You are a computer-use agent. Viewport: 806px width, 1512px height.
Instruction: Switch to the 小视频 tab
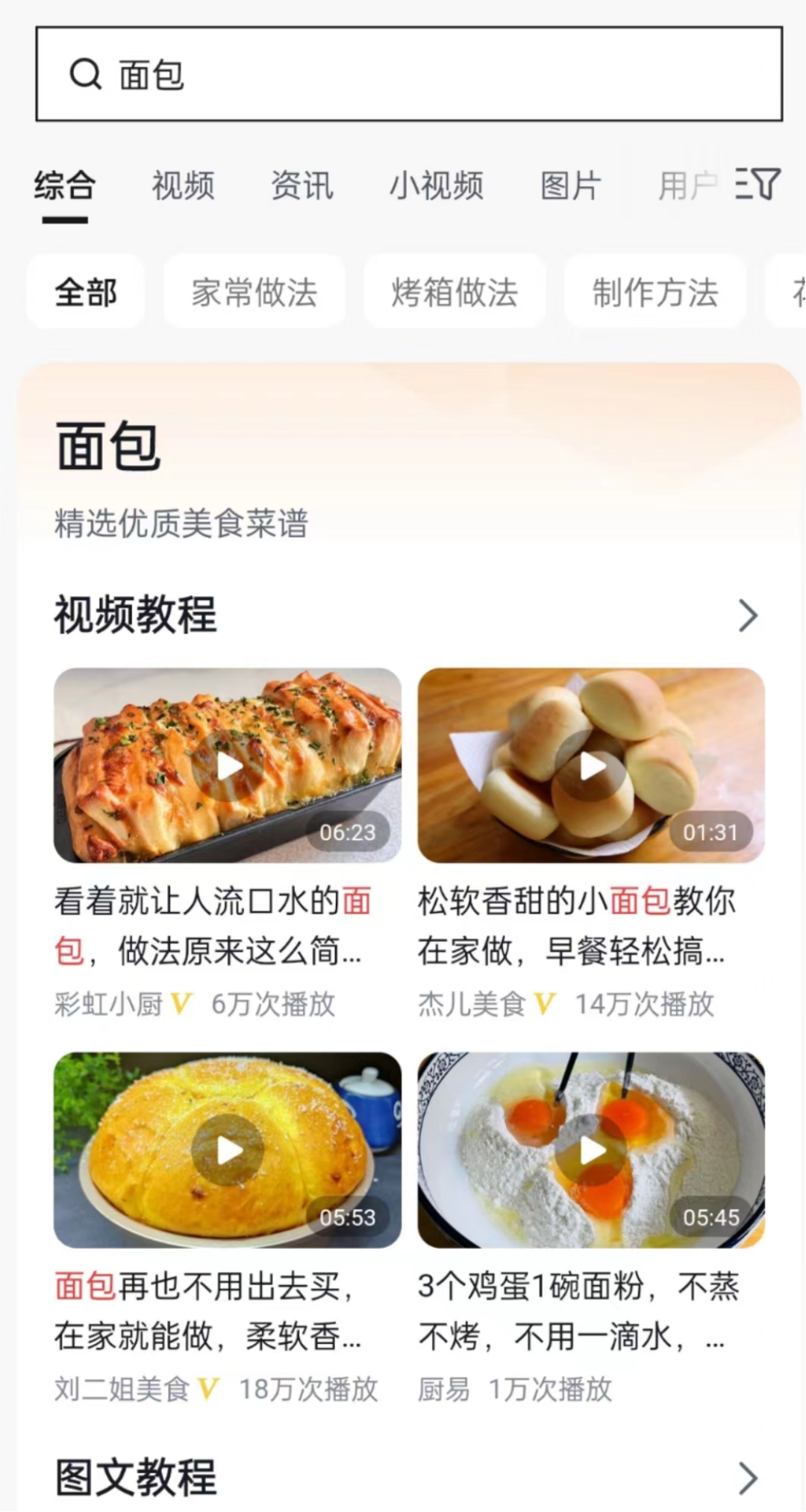tap(437, 186)
